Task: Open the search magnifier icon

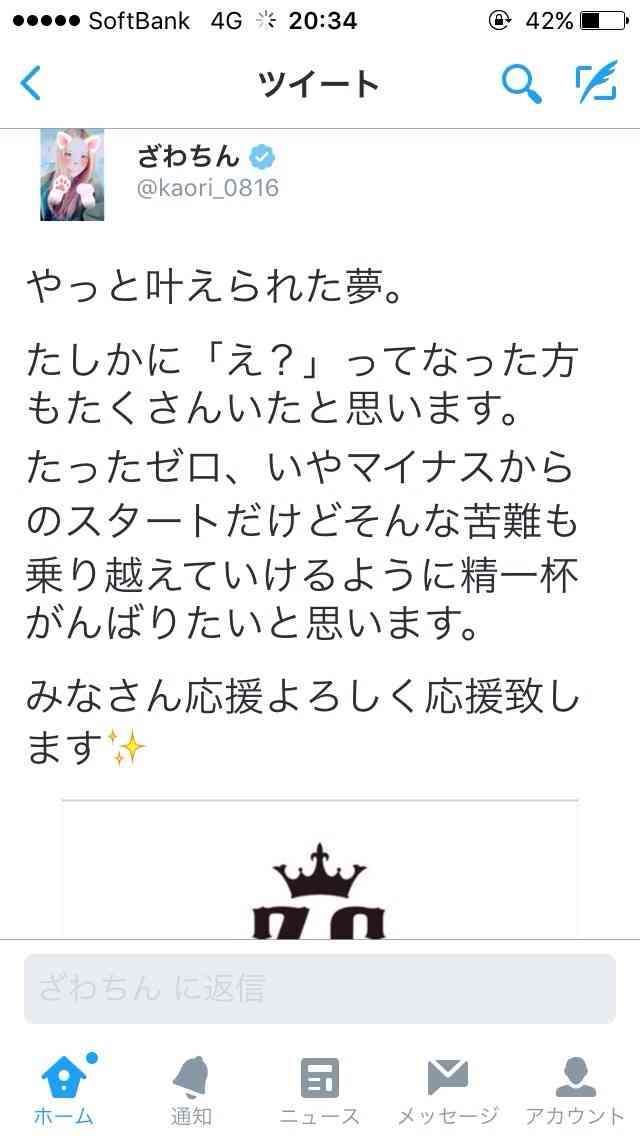Action: (520, 84)
